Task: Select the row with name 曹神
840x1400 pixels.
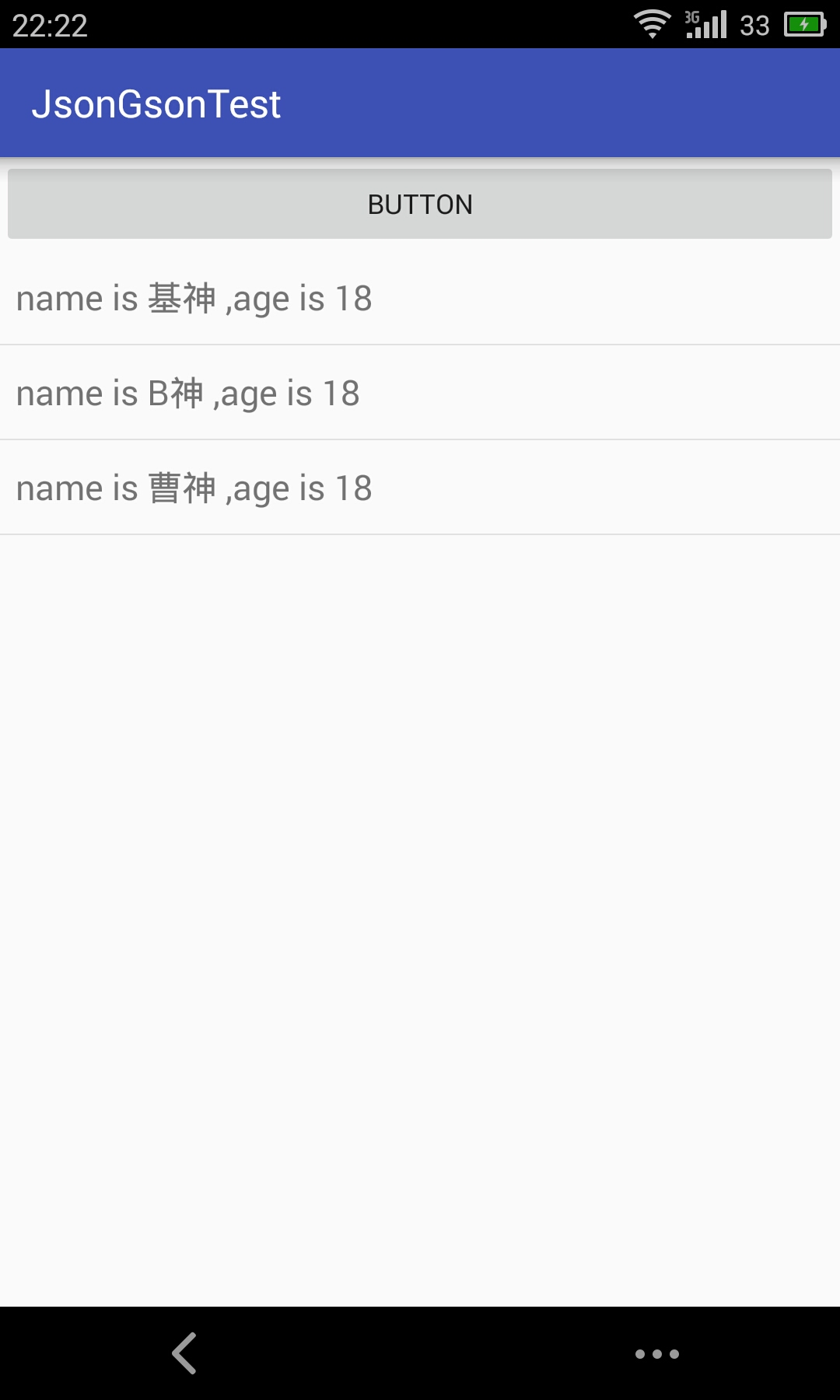Action: click(420, 488)
